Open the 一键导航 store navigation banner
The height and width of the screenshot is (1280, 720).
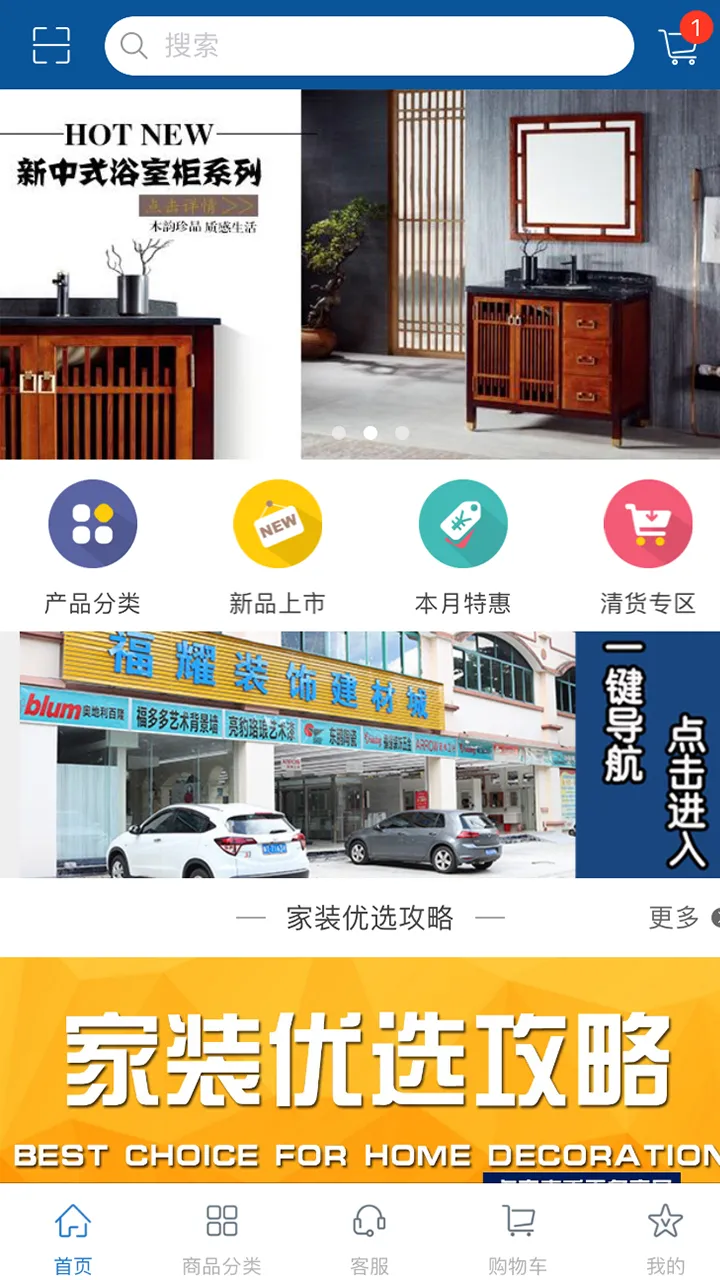pos(360,755)
